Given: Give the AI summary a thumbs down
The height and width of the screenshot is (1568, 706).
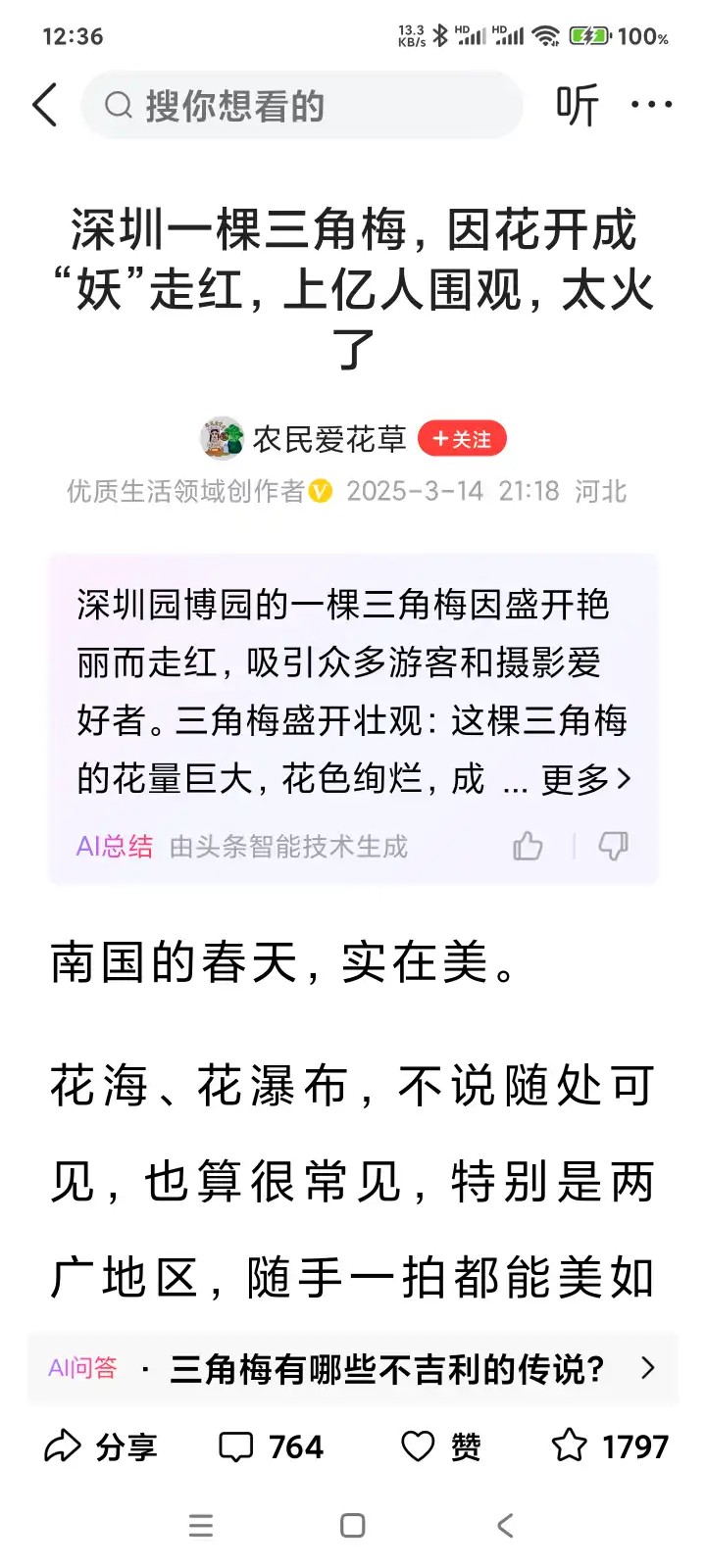Looking at the screenshot, I should 613,846.
